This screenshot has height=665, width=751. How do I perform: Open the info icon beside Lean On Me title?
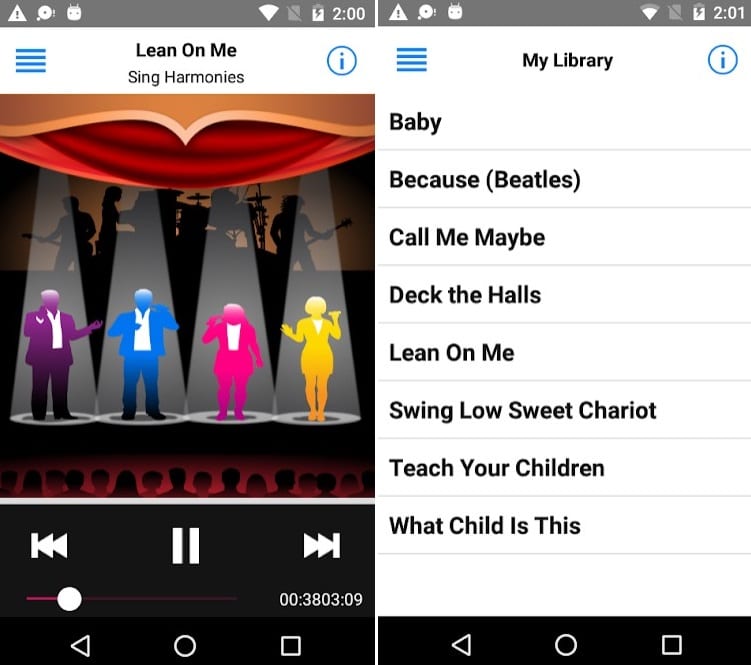tap(341, 60)
